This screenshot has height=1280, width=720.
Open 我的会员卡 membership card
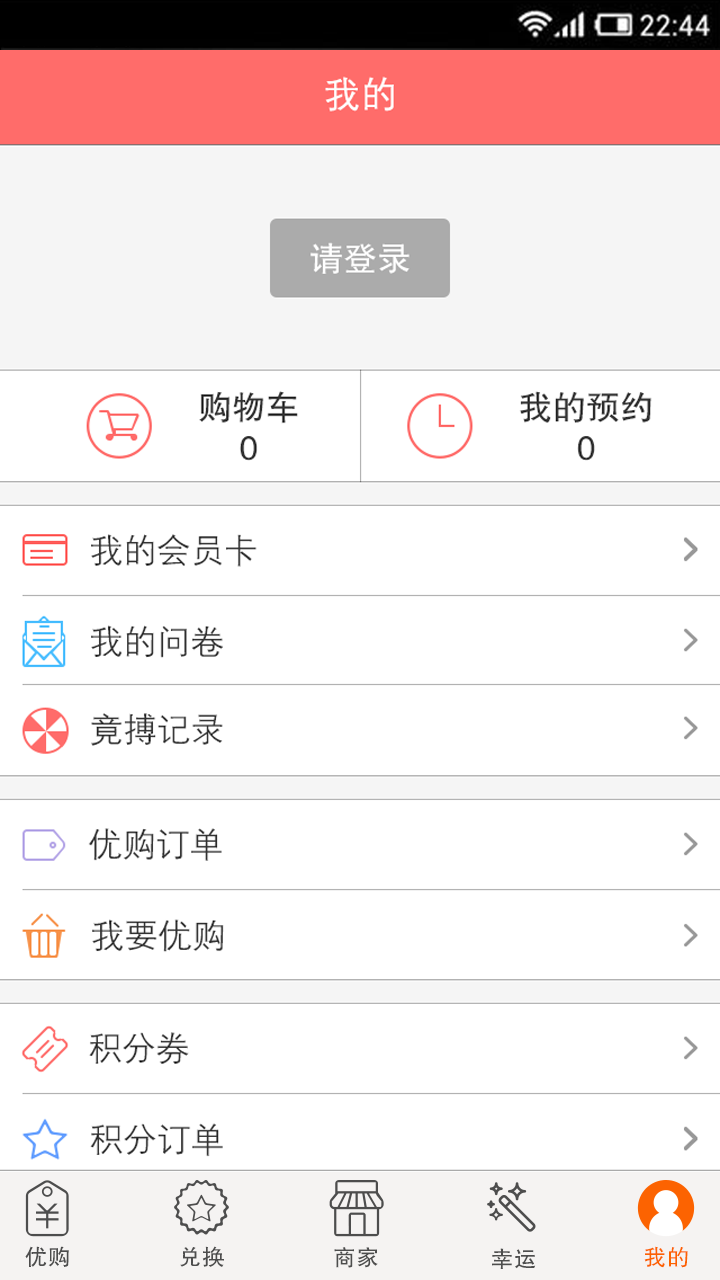(360, 550)
